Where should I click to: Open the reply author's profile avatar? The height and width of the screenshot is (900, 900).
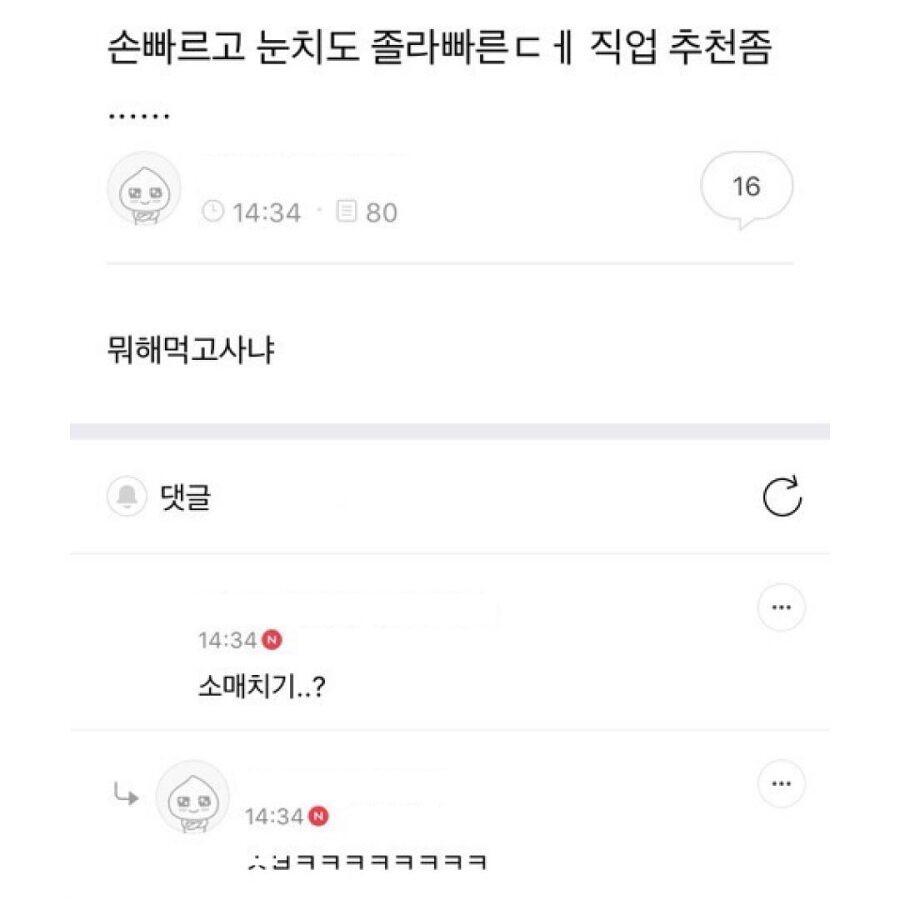(193, 797)
